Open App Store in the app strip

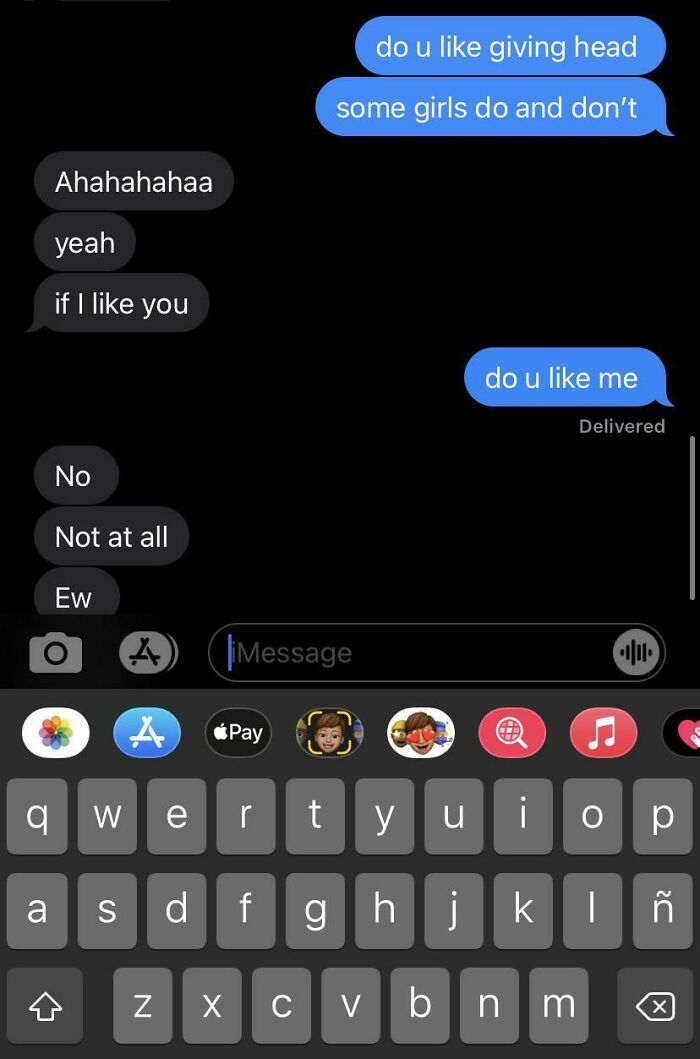tap(146, 733)
